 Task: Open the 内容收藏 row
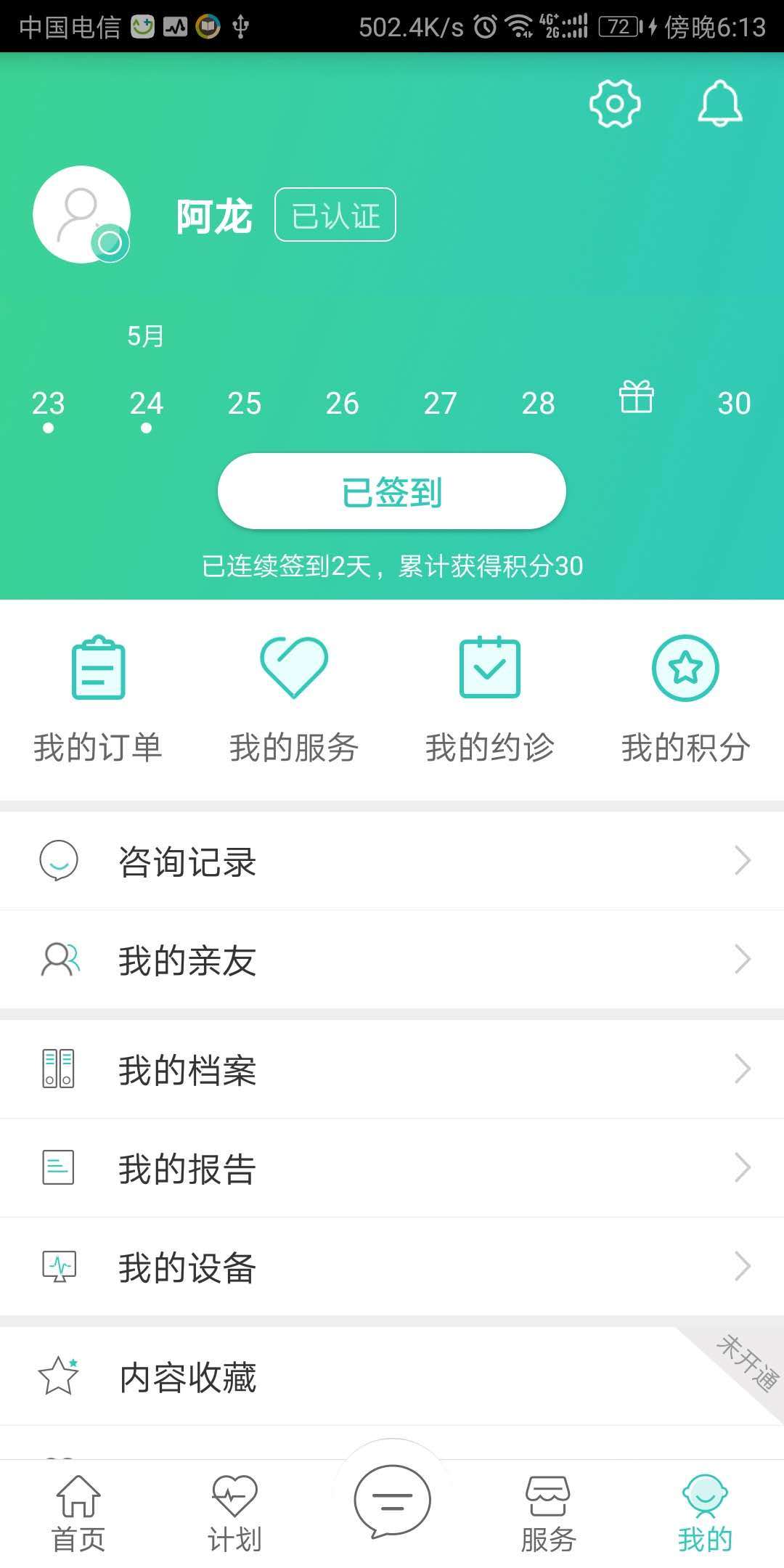pos(392,1376)
